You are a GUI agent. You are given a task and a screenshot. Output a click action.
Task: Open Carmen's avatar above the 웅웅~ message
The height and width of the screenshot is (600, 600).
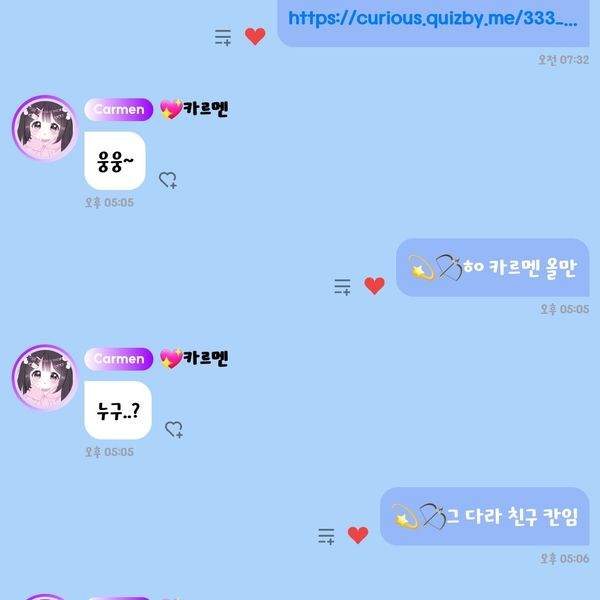tap(44, 129)
